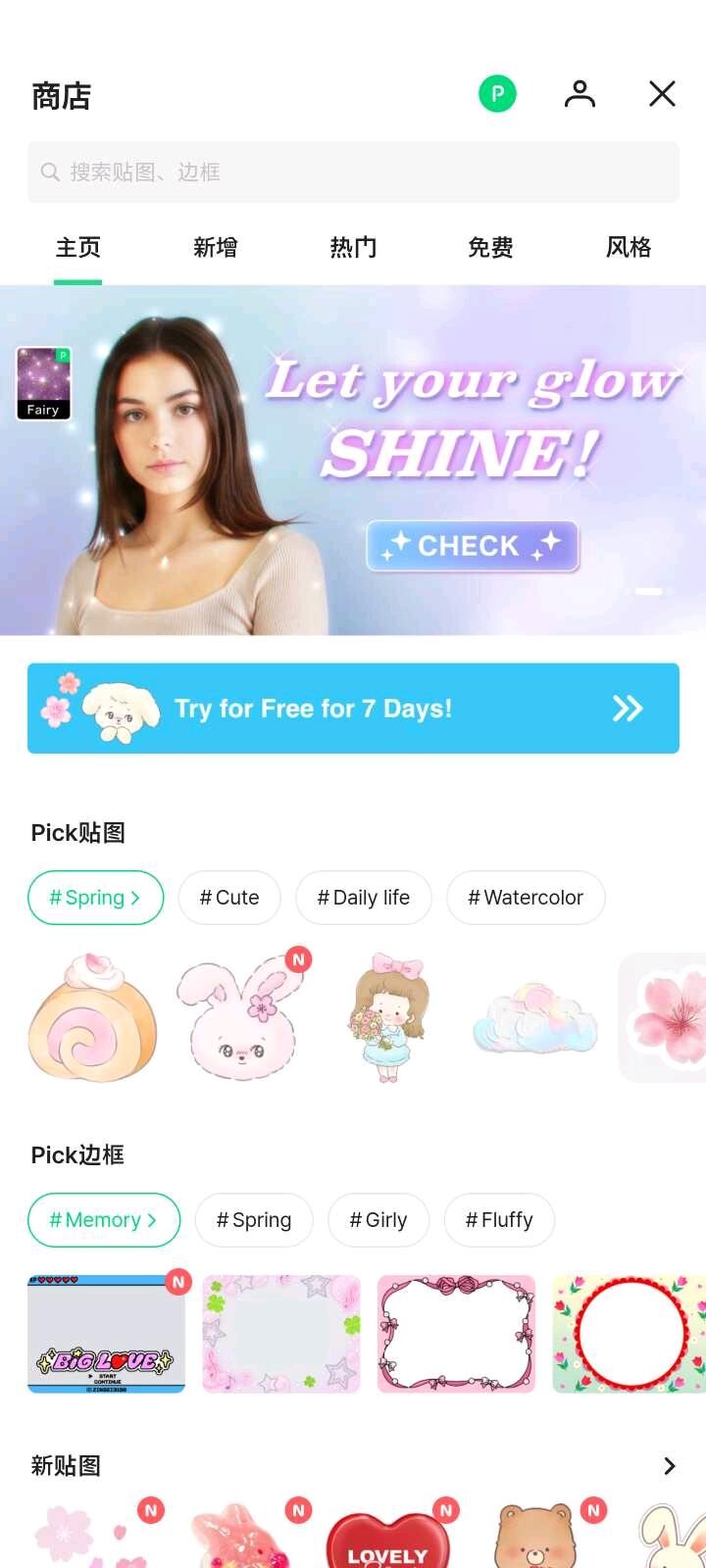Select the #Girly frame chip
This screenshot has height=1568, width=706.
378,1220
